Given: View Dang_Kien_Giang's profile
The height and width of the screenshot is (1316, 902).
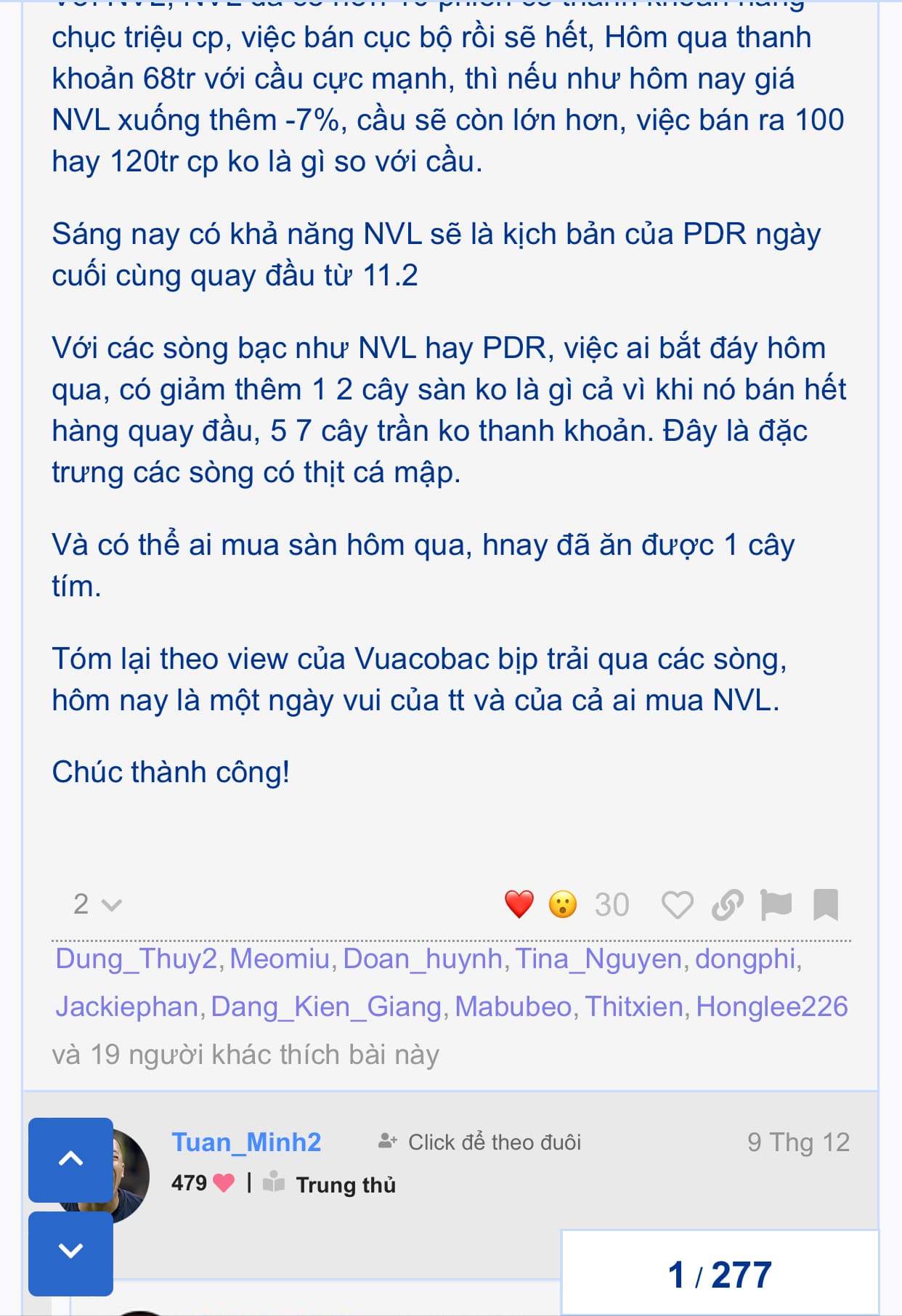Looking at the screenshot, I should coord(326,1007).
